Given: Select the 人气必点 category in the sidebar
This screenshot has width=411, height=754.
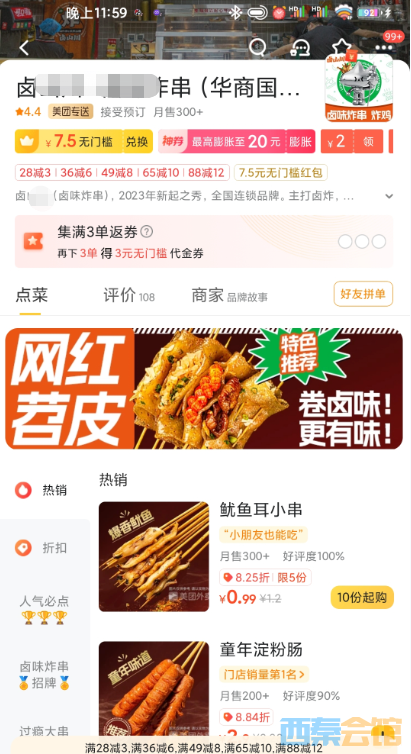Looking at the screenshot, I should 45,609.
